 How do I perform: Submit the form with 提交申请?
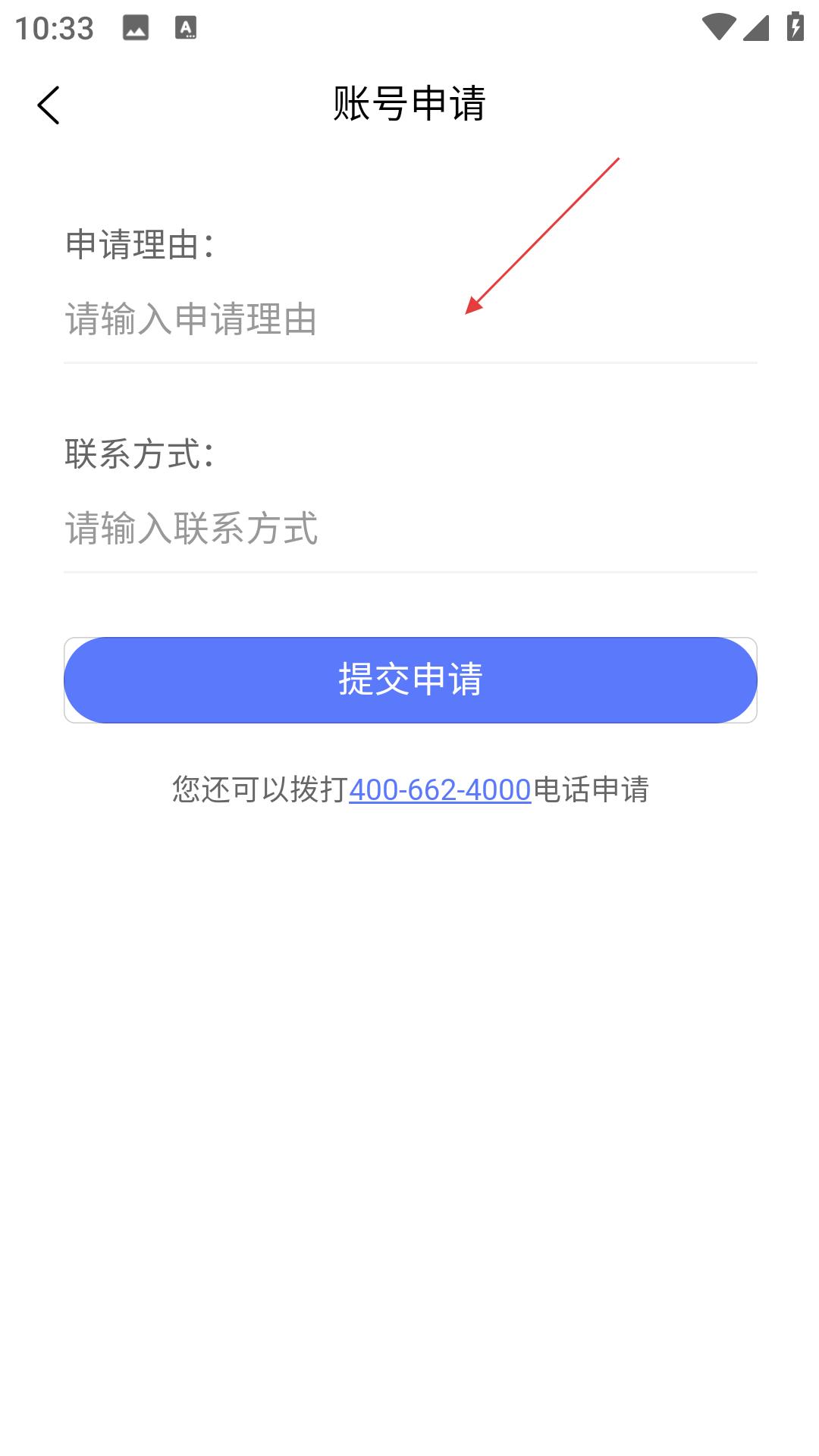click(x=409, y=679)
